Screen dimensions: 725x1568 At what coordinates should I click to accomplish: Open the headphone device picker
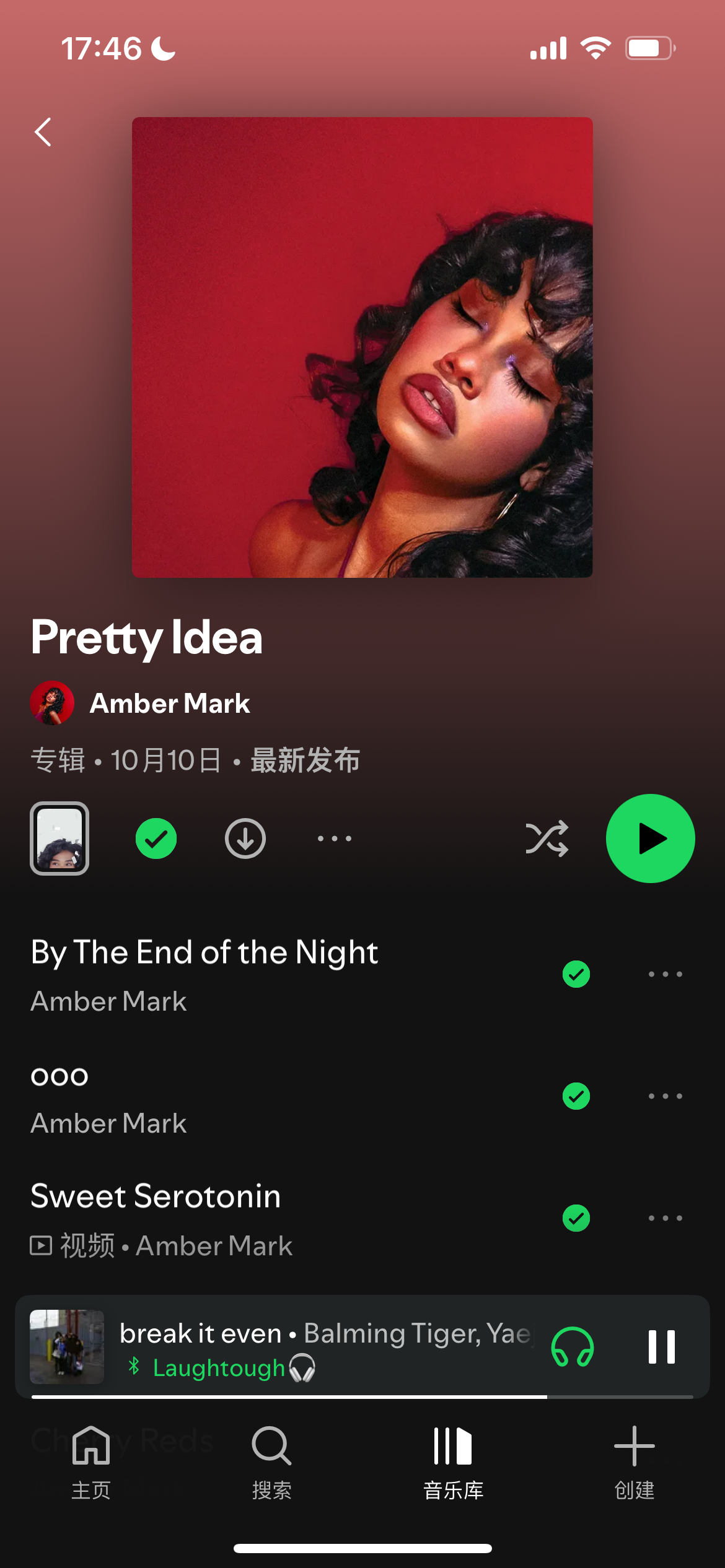coord(573,1347)
